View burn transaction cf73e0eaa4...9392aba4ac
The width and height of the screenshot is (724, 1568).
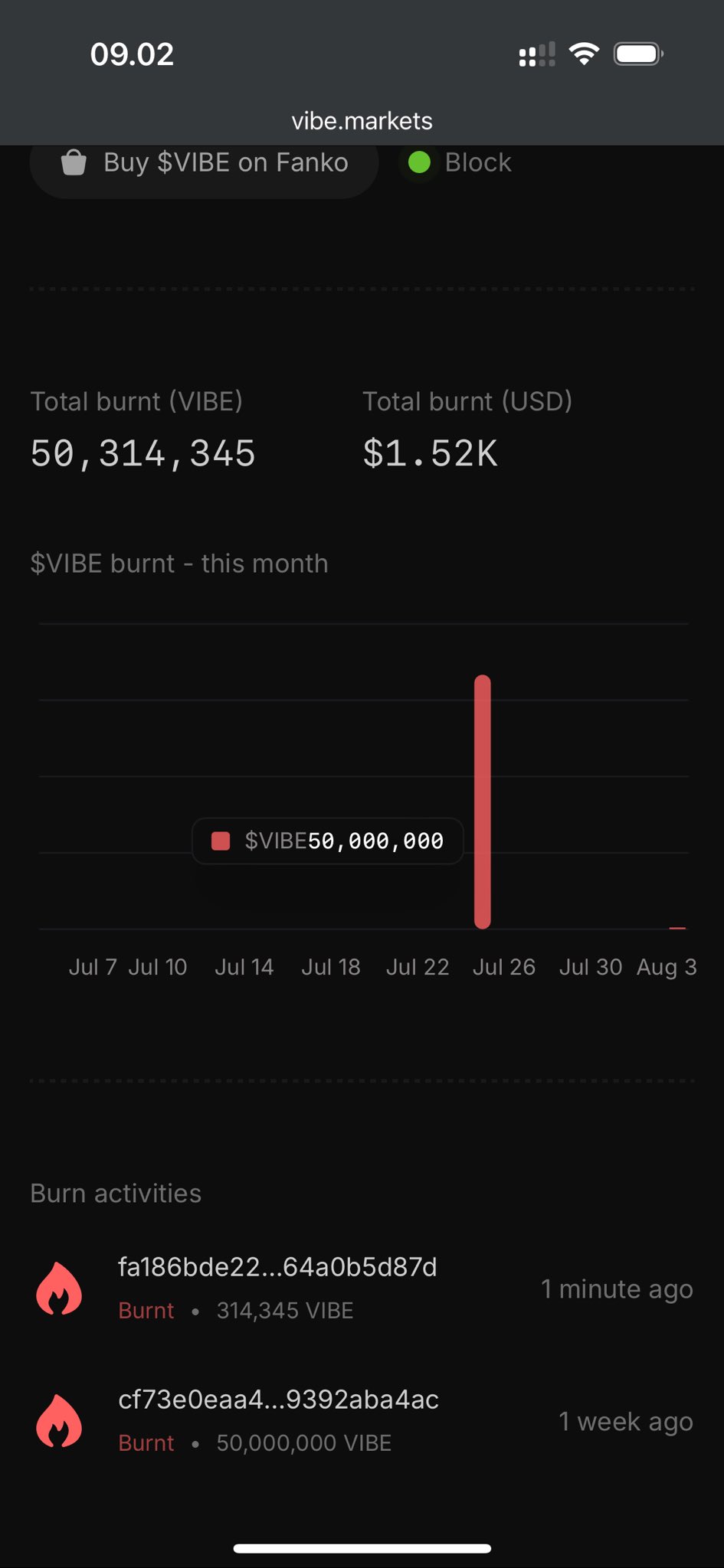coord(278,1400)
